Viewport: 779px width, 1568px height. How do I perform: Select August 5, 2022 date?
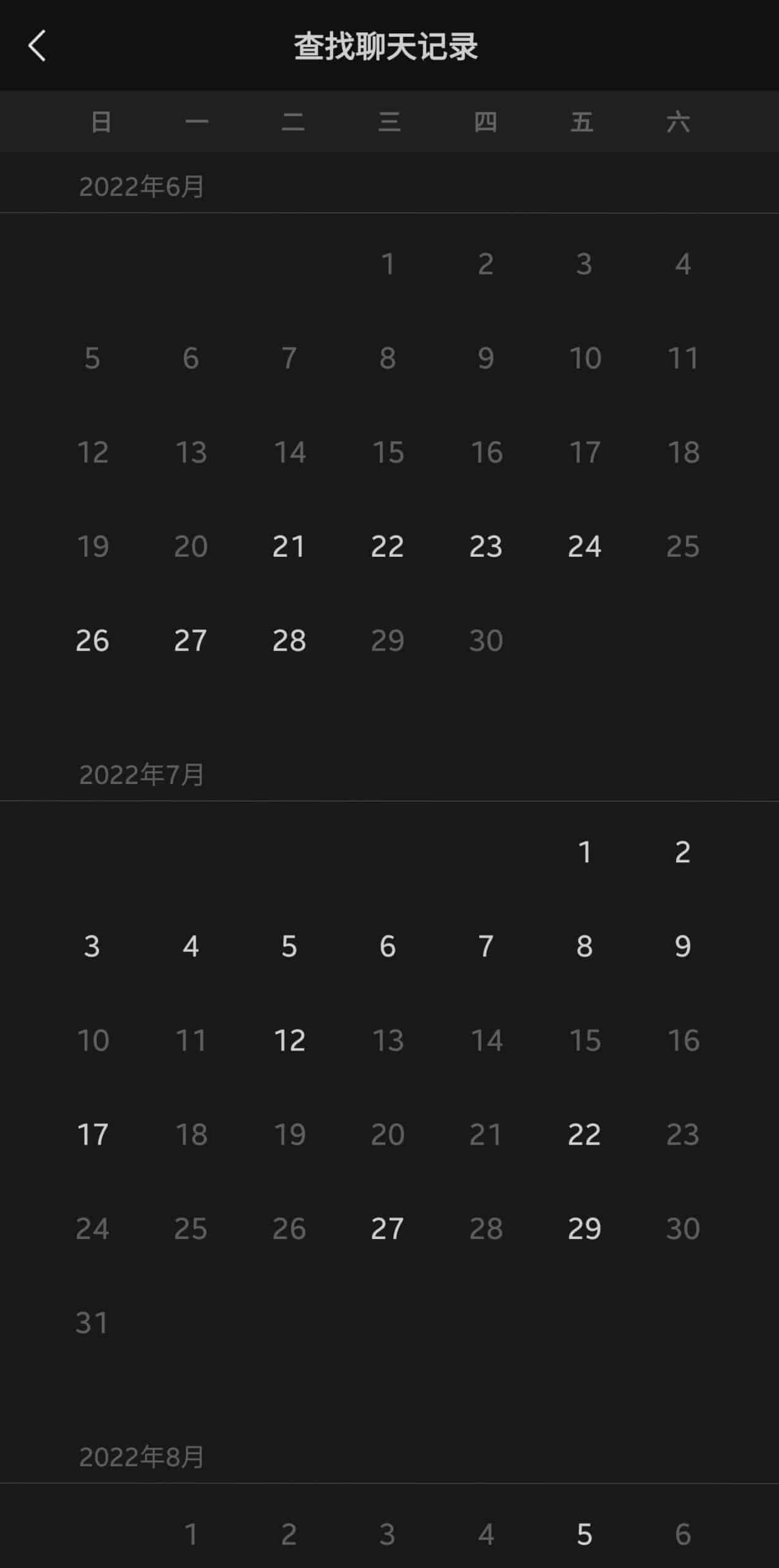pos(585,1534)
